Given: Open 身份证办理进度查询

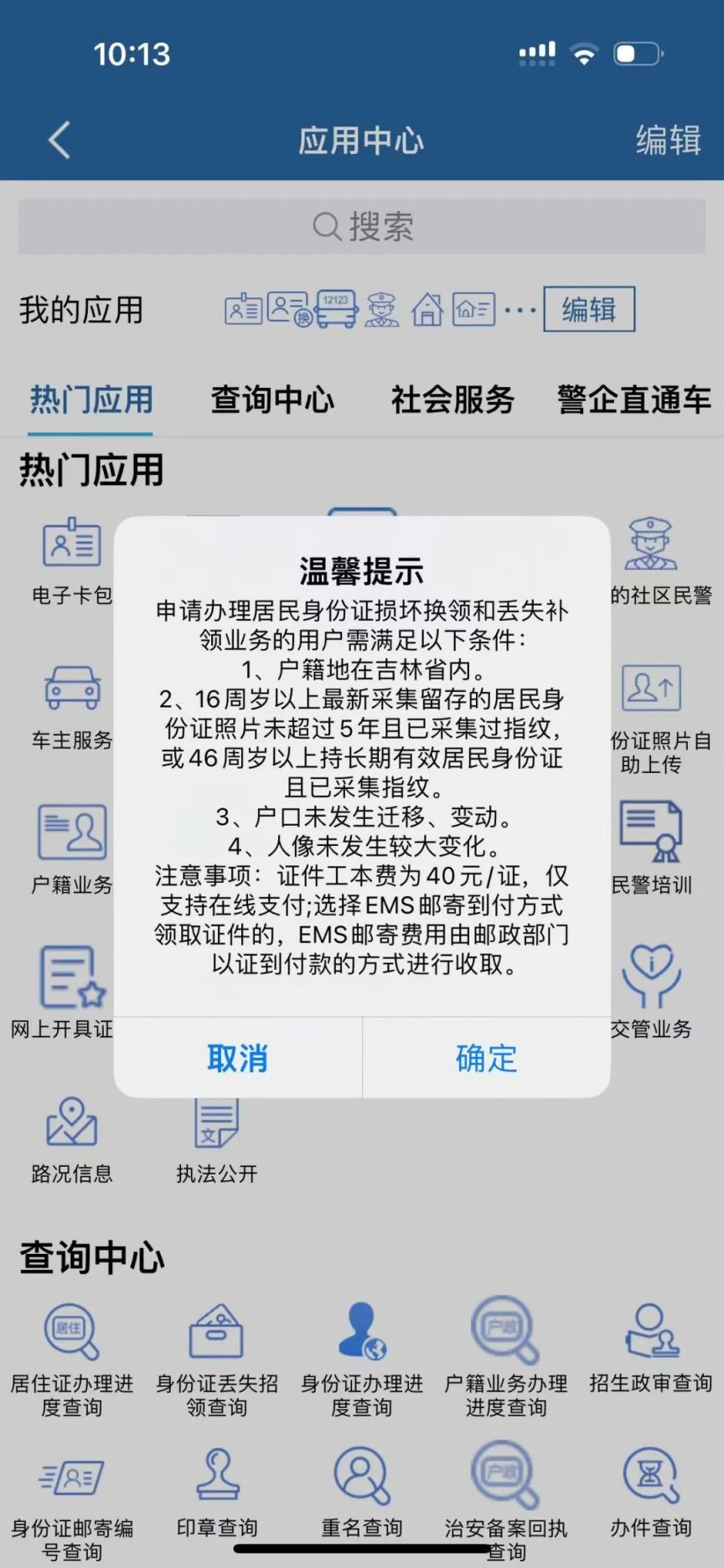Looking at the screenshot, I should tap(362, 1359).
